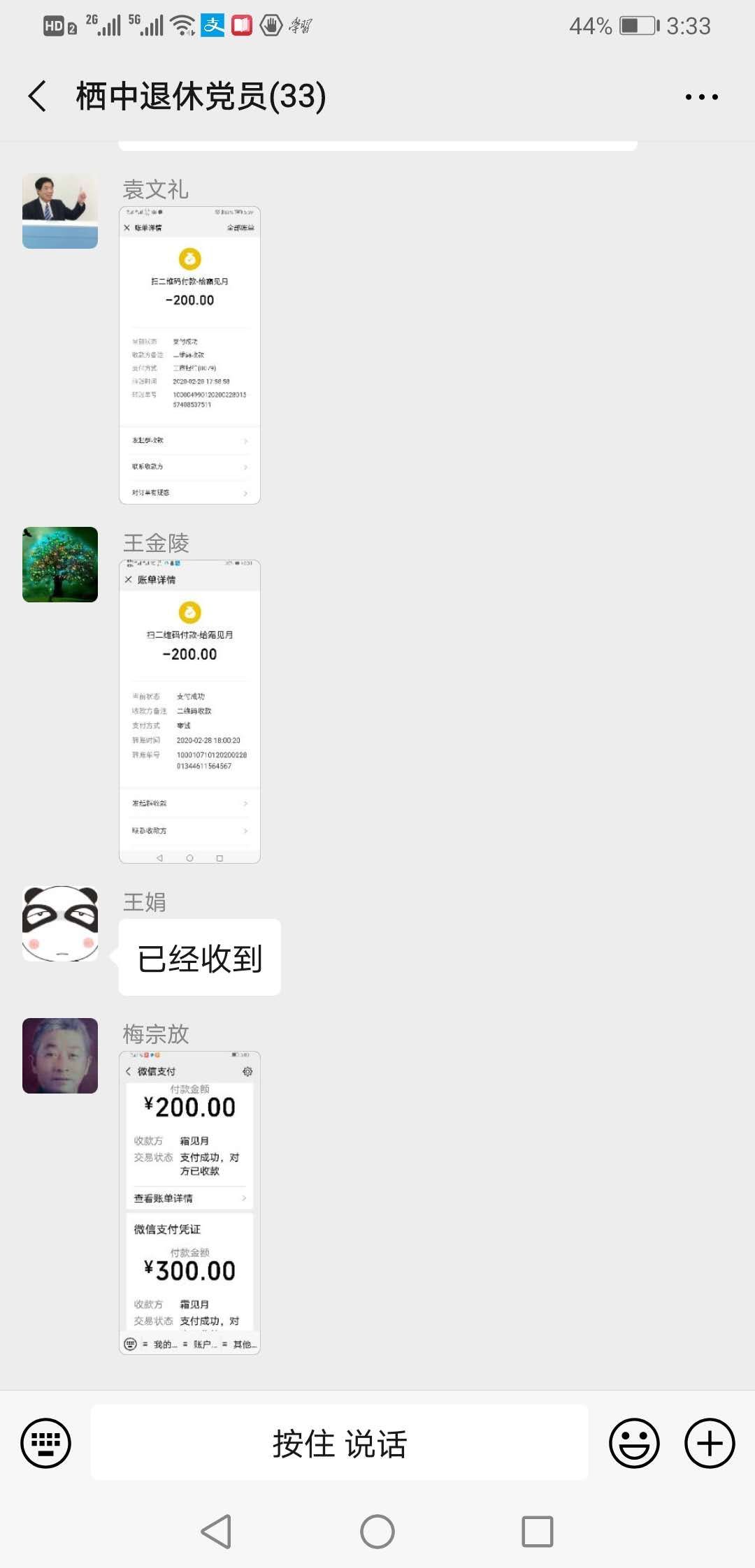Tap the system home button
This screenshot has width=755, height=1568.
(x=377, y=1532)
